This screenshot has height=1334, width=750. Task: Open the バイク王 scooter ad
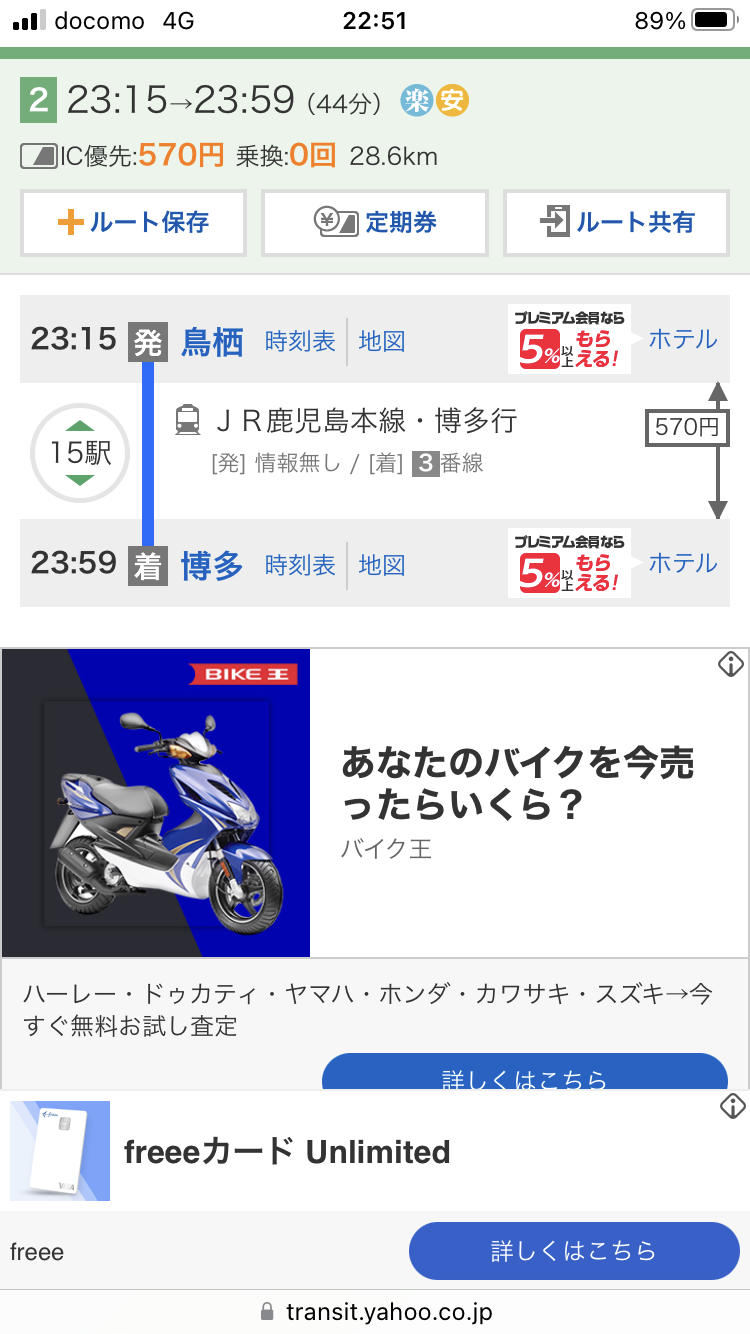tap(375, 803)
